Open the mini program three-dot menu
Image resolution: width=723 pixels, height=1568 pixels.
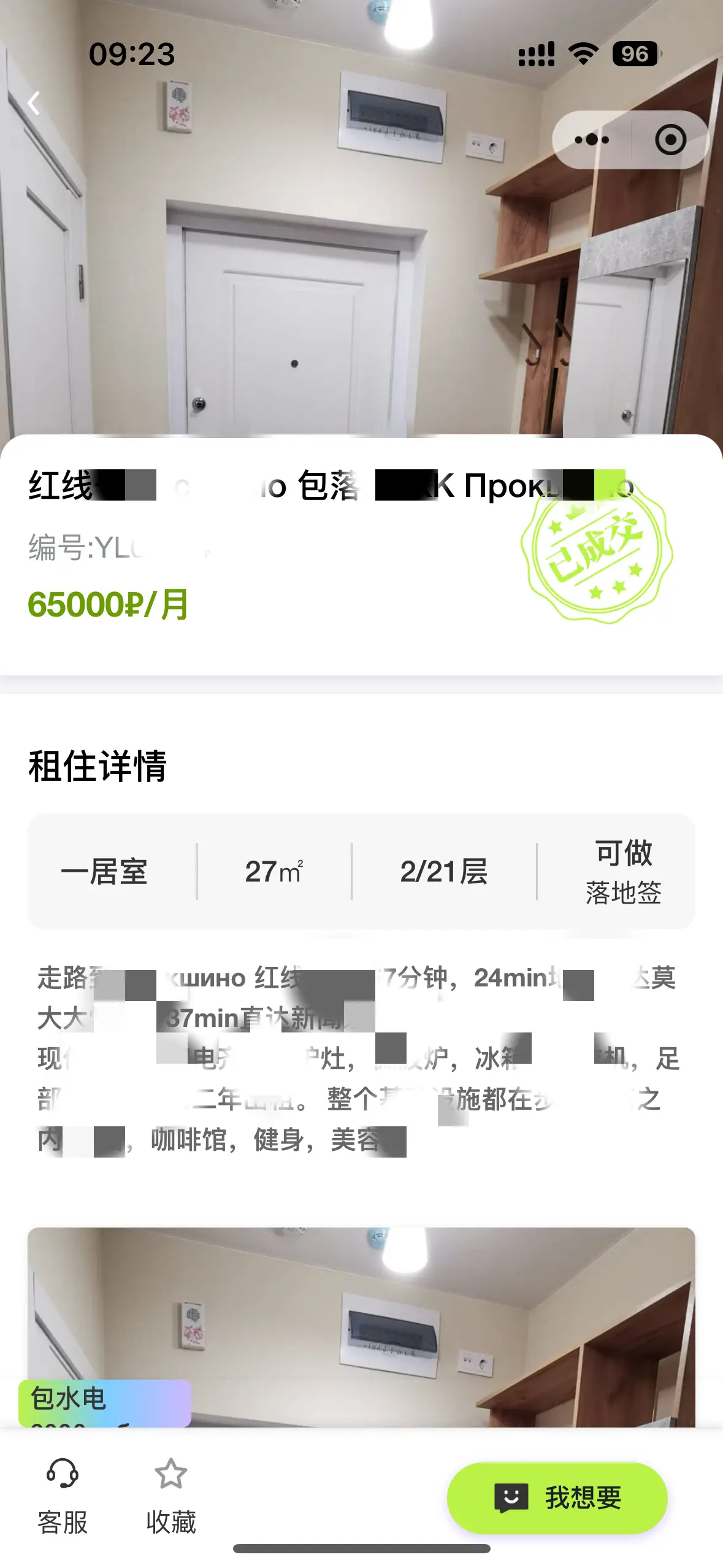pyautogui.click(x=592, y=140)
